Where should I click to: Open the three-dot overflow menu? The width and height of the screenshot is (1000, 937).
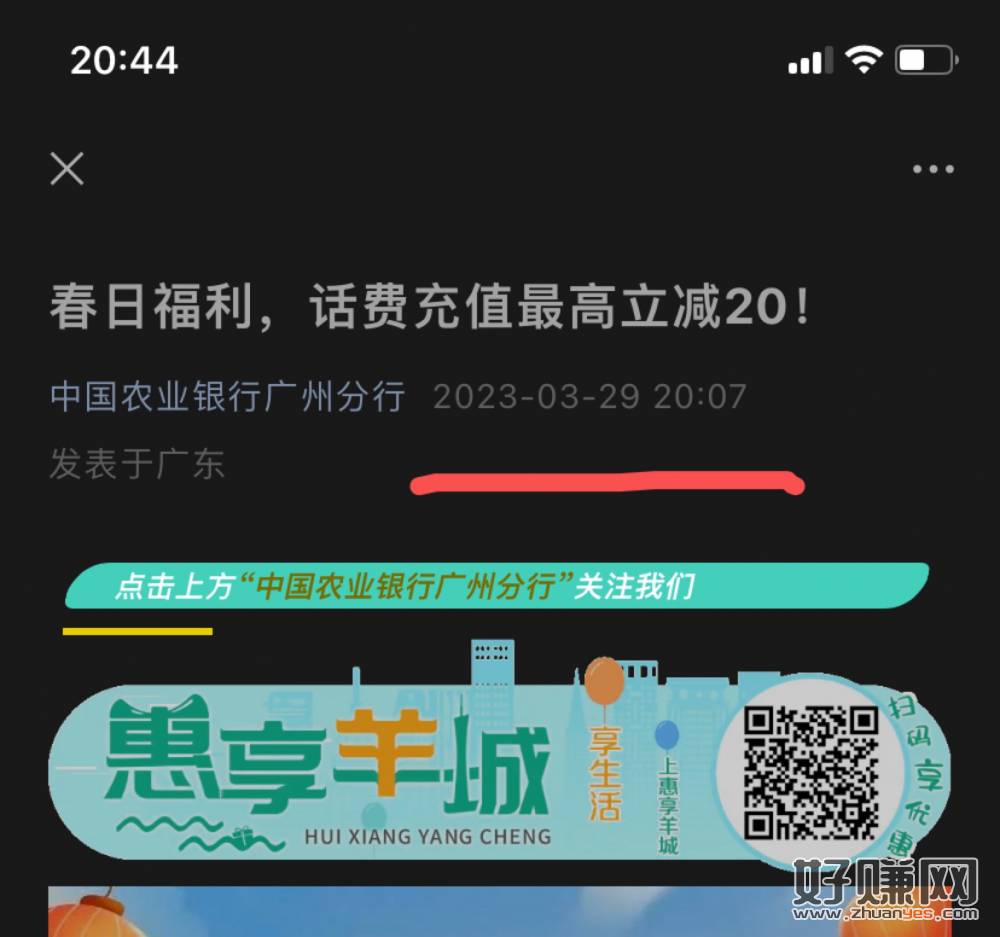[933, 169]
